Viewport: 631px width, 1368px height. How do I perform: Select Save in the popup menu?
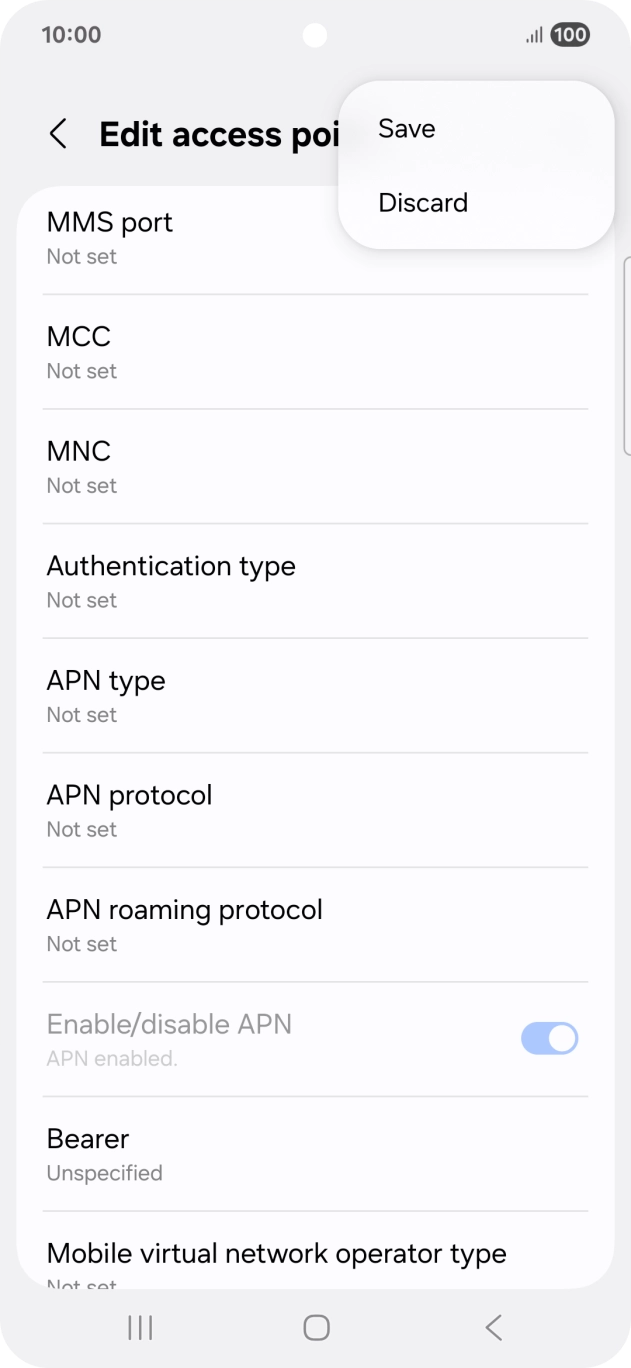[407, 129]
